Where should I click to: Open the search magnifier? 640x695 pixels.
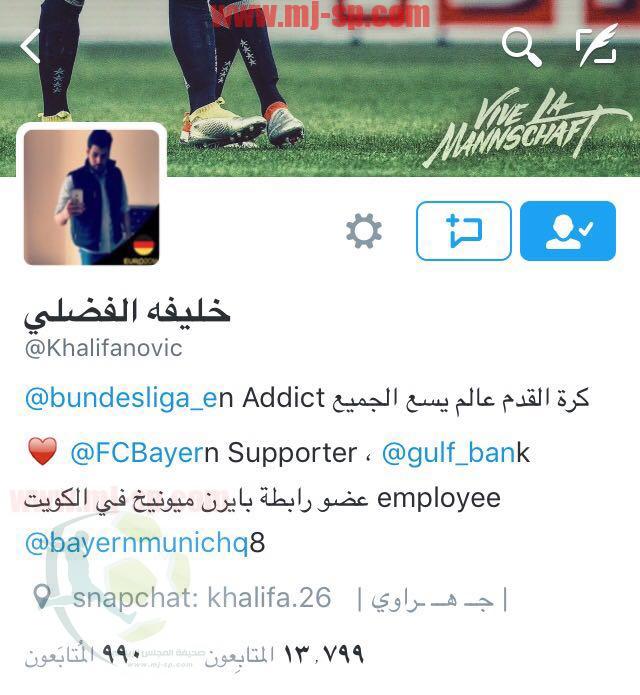pyautogui.click(x=521, y=45)
